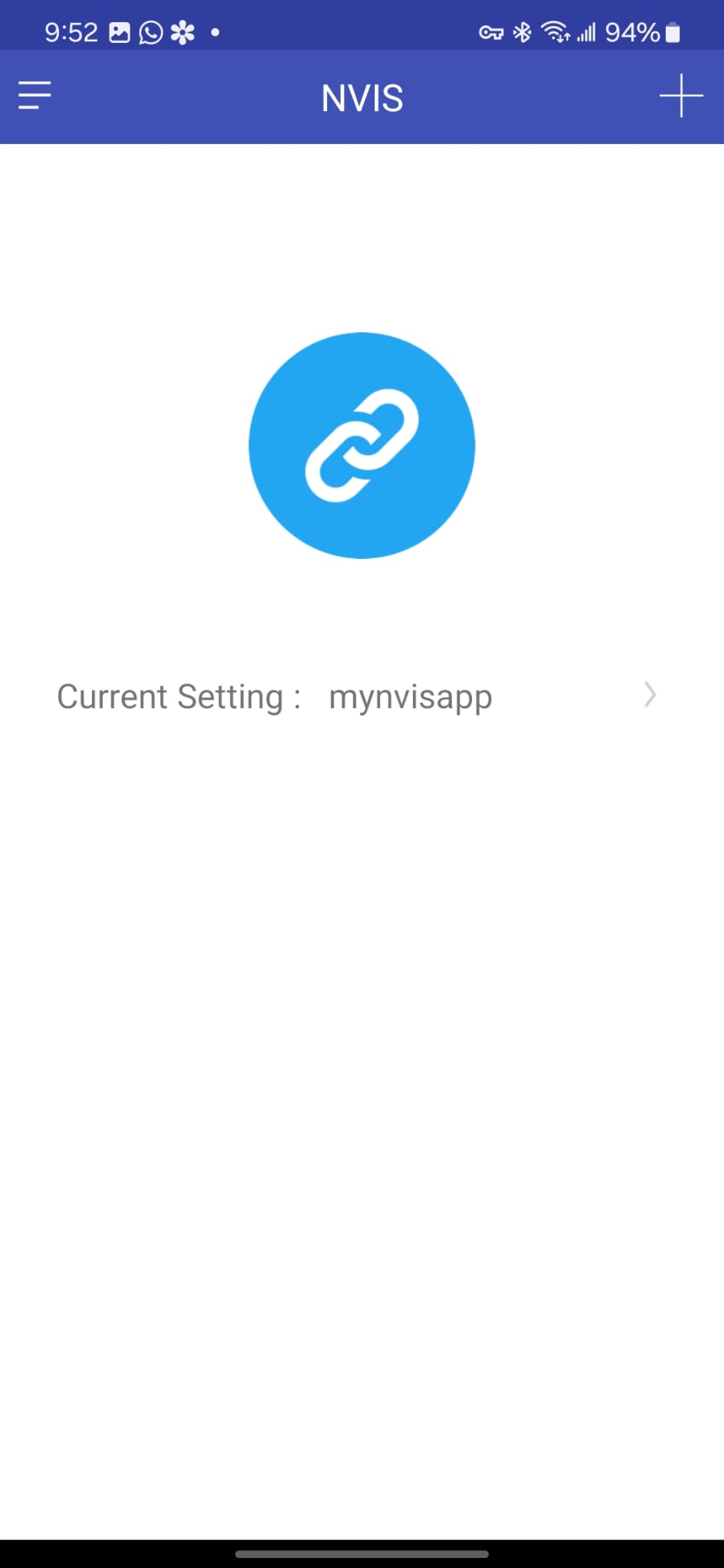
Task: Open the hamburger menu drawer
Action: (34, 96)
